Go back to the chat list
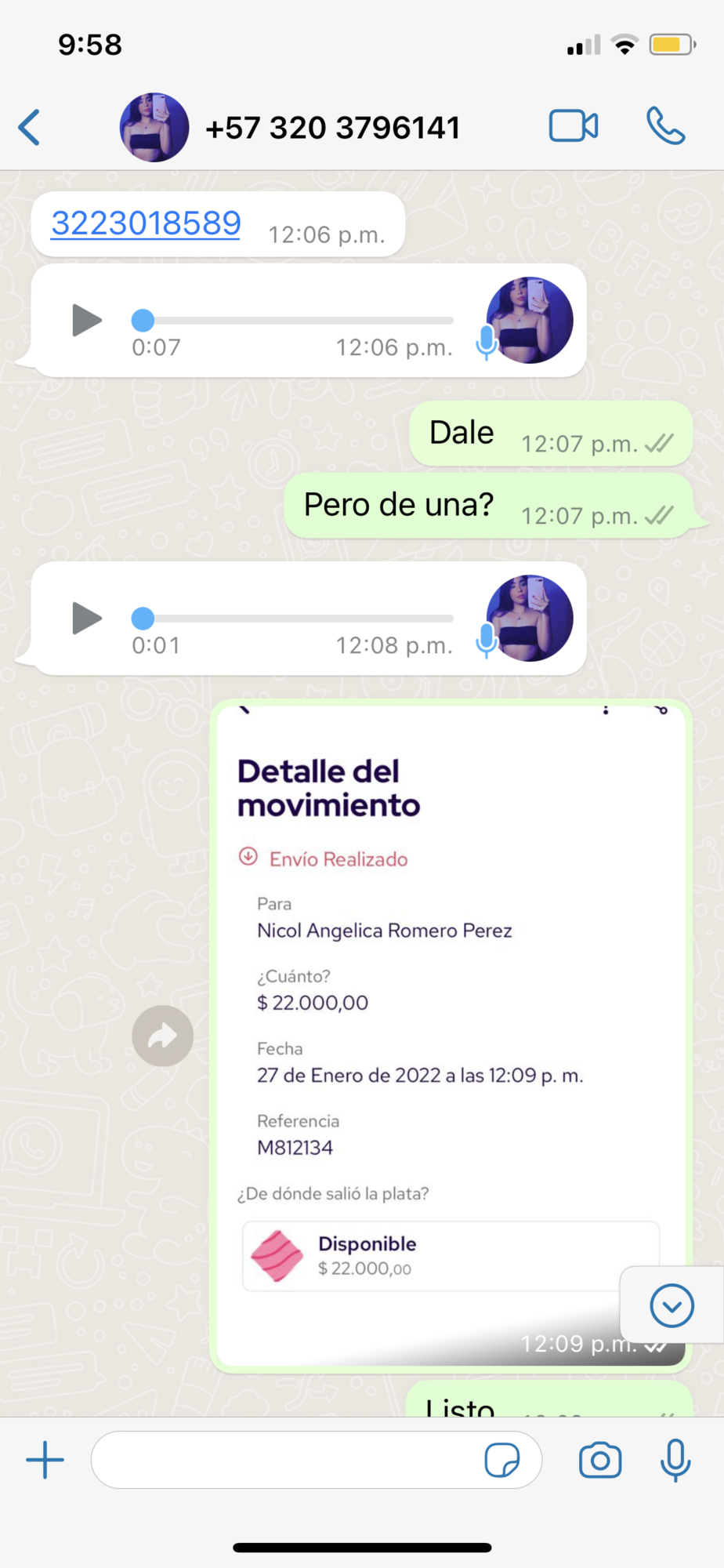 [30, 128]
